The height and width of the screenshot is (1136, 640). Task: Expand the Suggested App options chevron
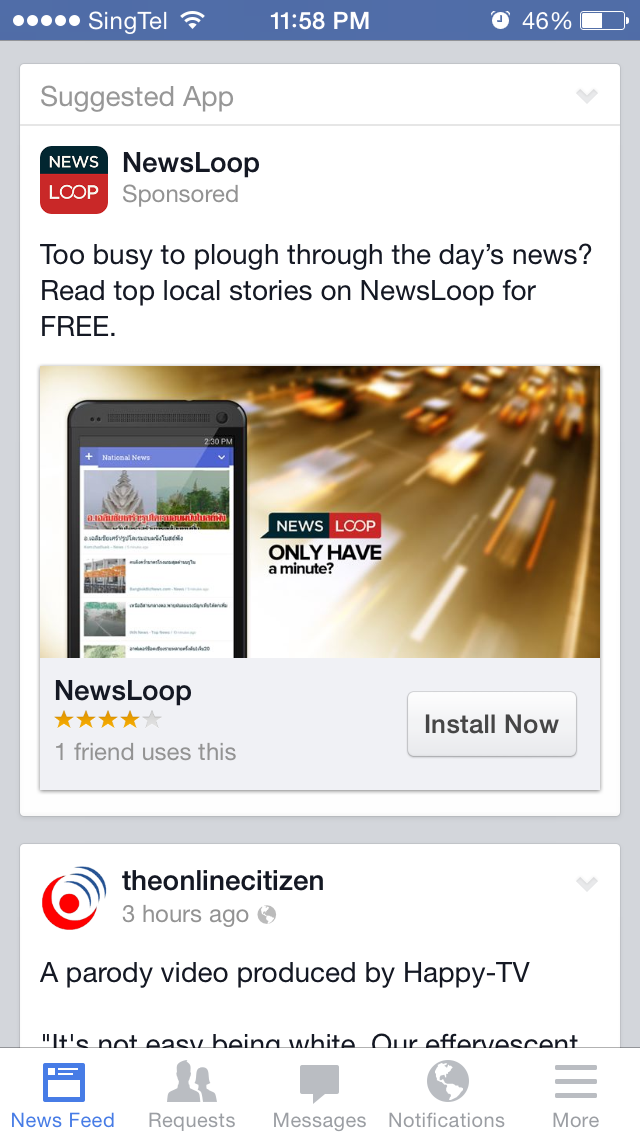coord(587,96)
